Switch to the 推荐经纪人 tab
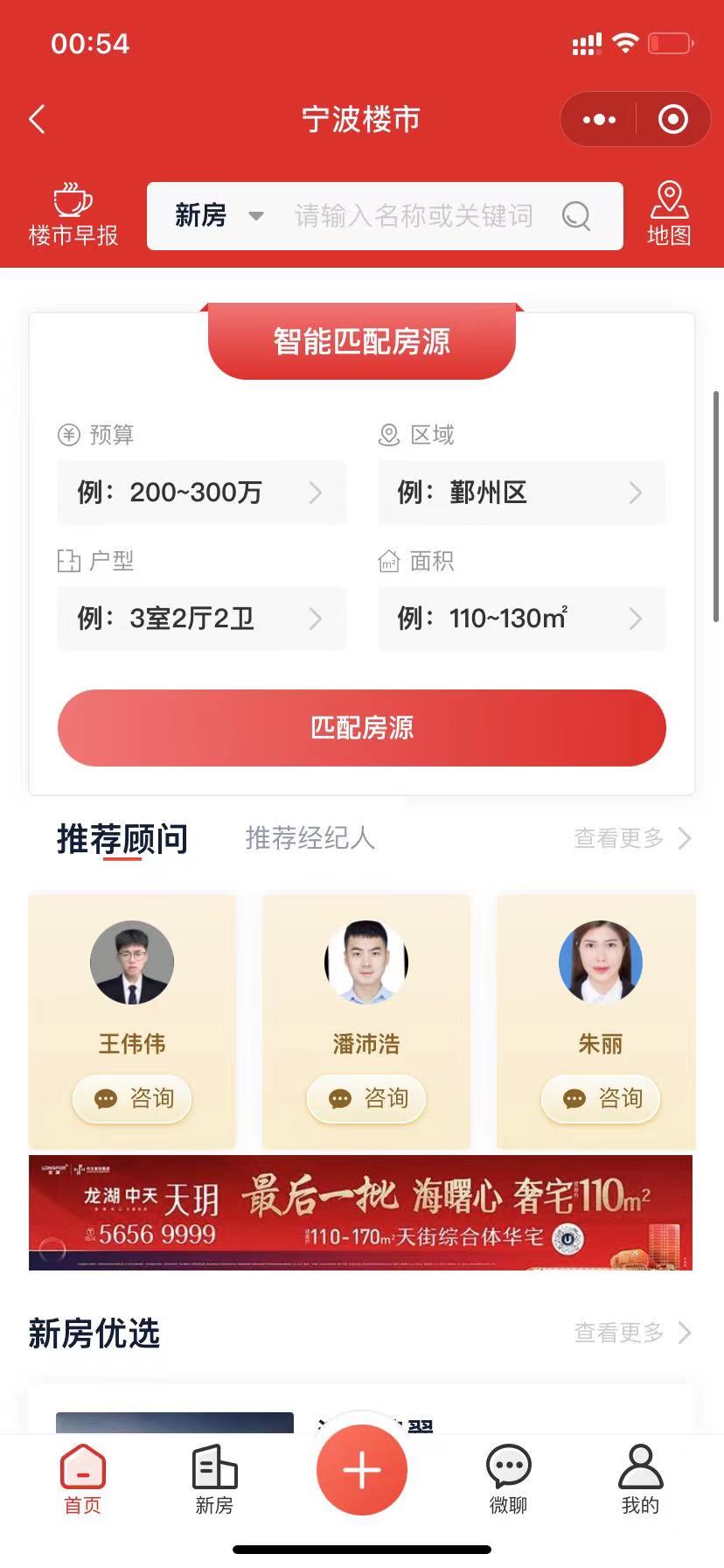 coord(310,838)
